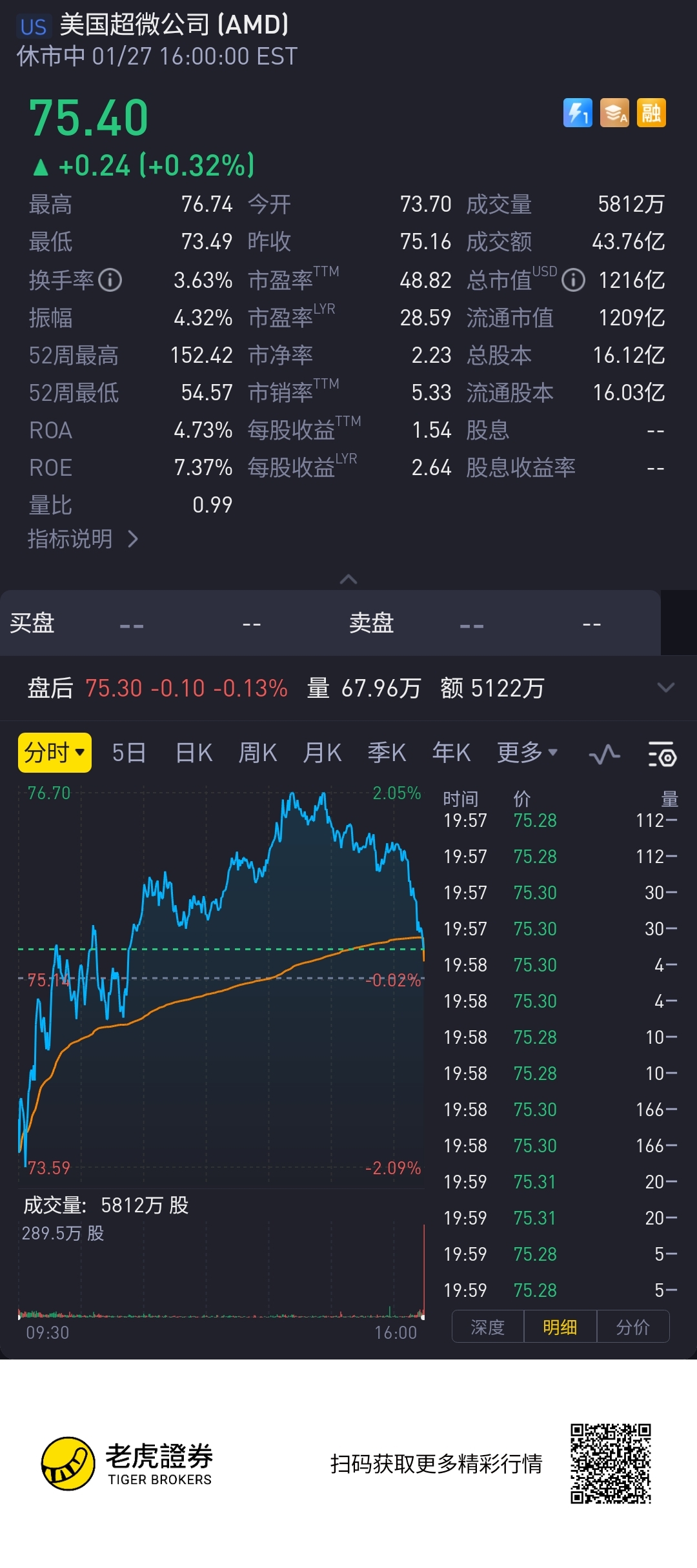Open 指标说明 indicator explanation

pyautogui.click(x=83, y=539)
